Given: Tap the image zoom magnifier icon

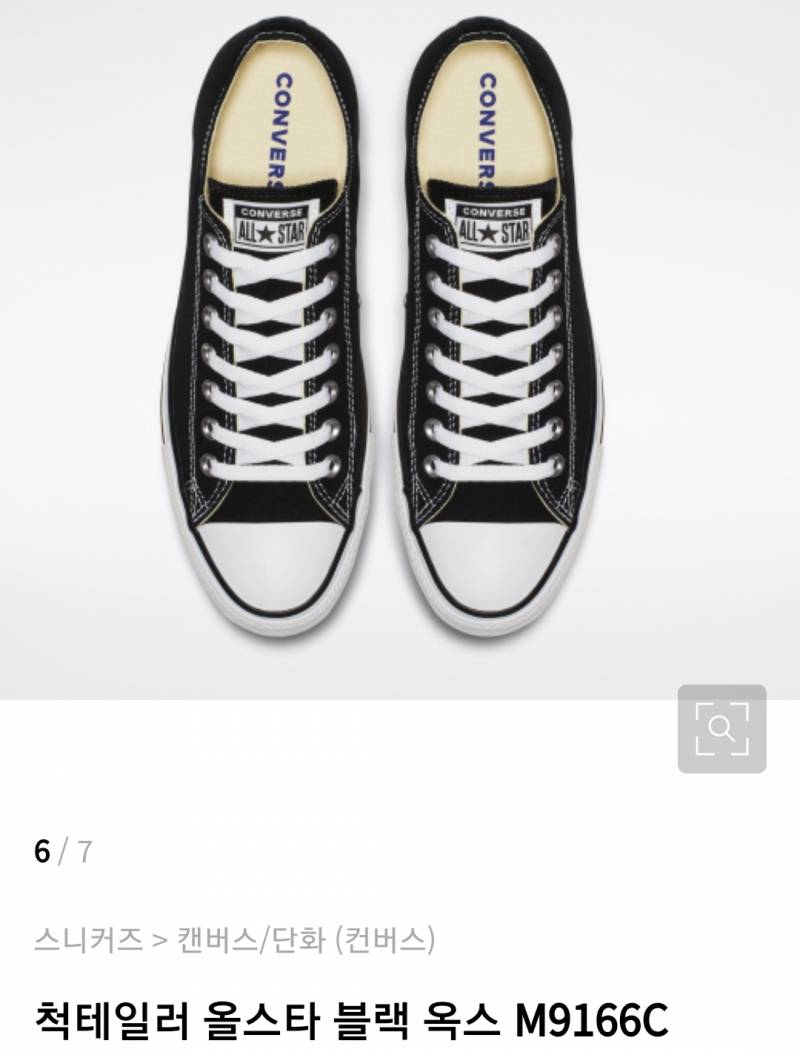Looking at the screenshot, I should click(721, 728).
